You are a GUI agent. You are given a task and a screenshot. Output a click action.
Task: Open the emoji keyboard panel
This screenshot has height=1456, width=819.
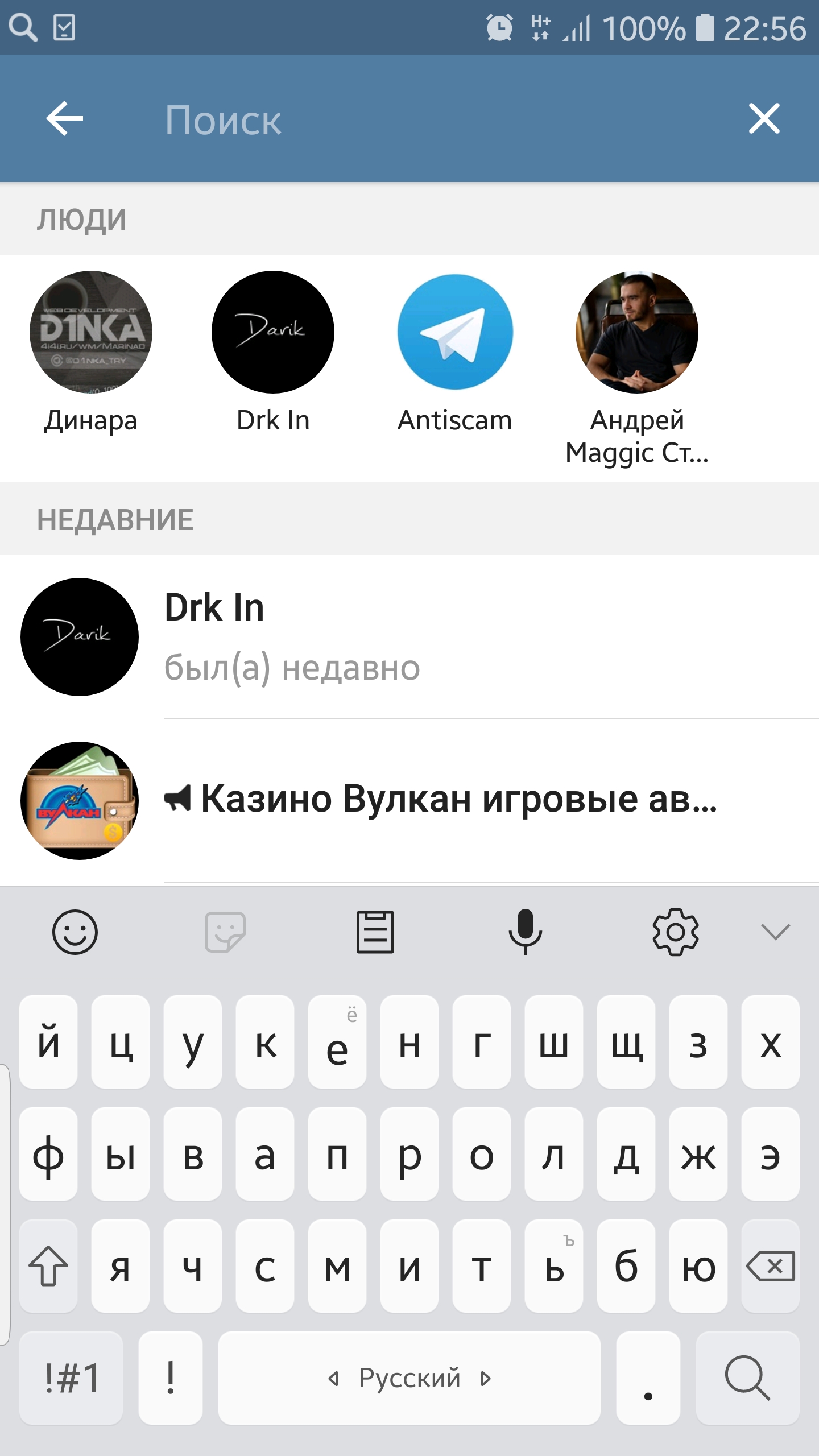click(75, 932)
